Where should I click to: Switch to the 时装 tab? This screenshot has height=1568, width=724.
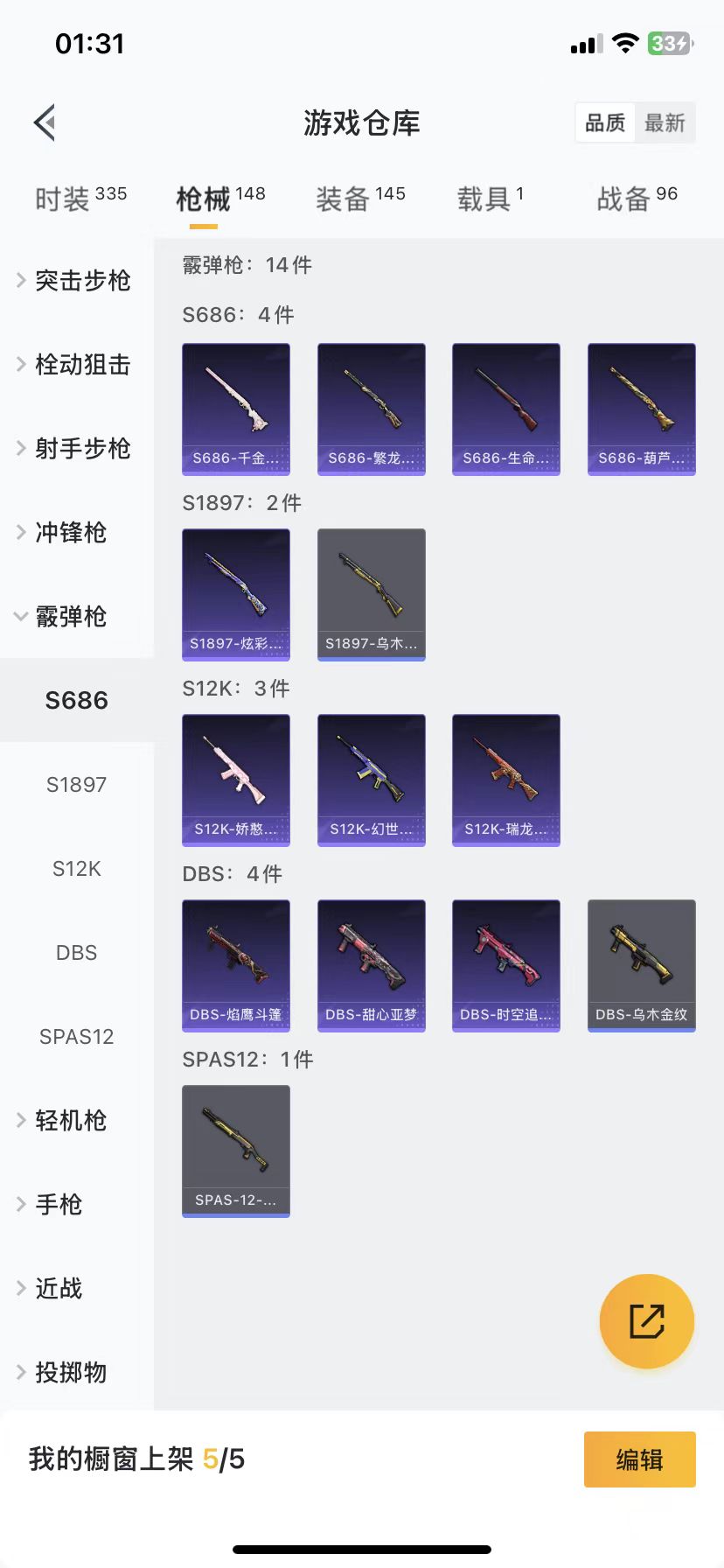click(x=80, y=199)
